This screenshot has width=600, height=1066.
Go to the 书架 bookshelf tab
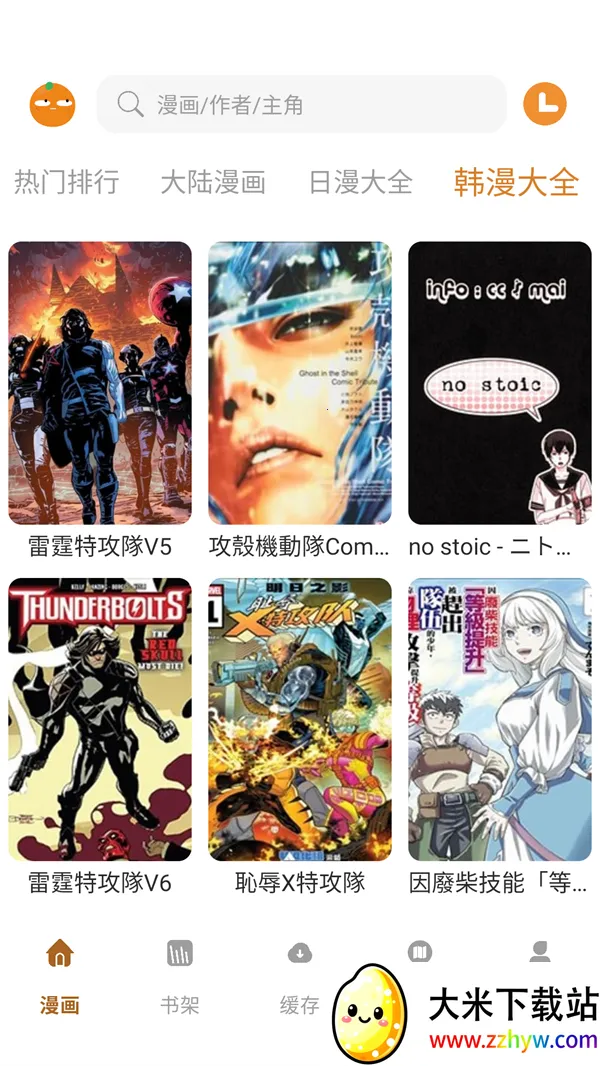(x=180, y=976)
